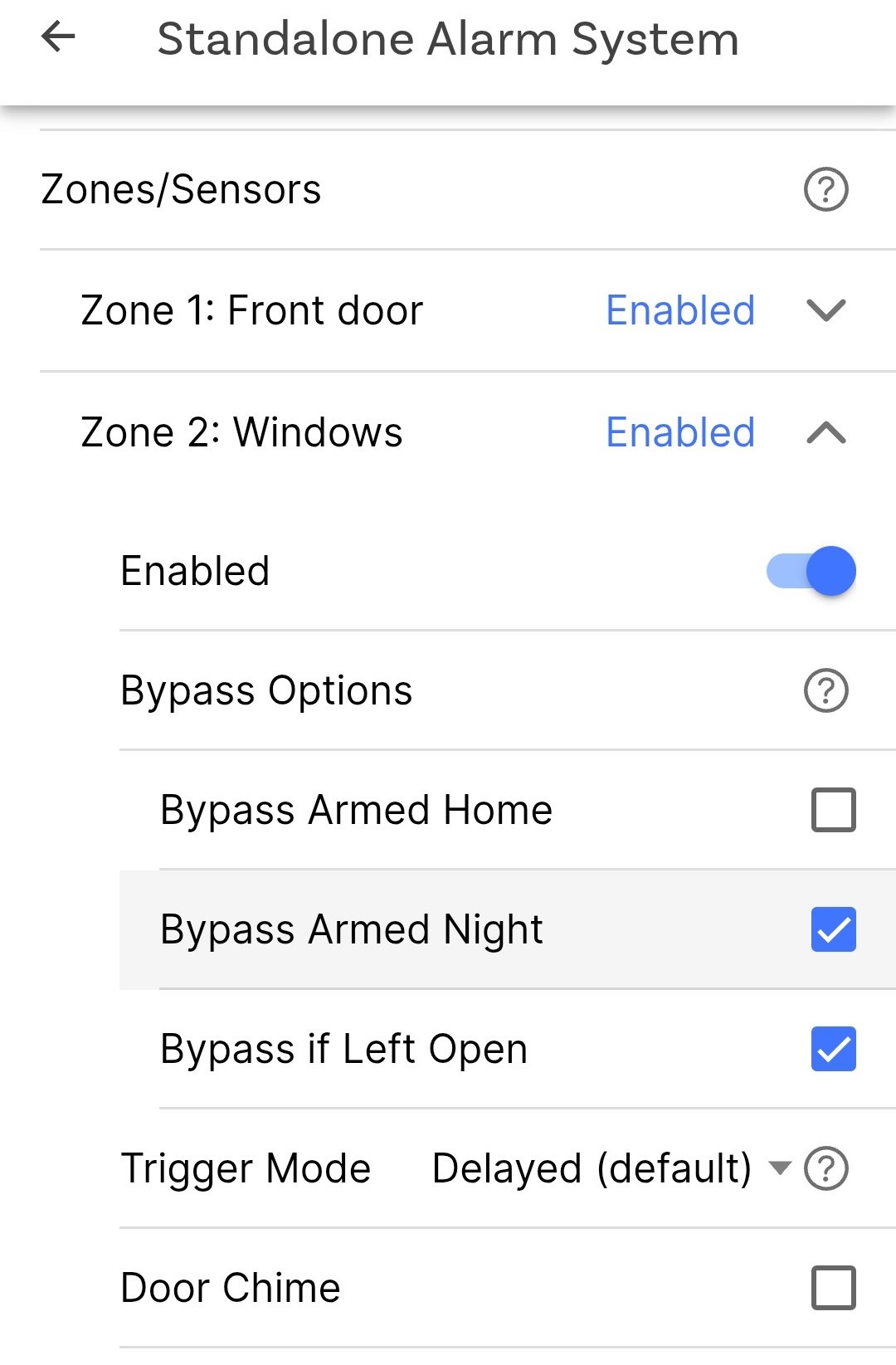The width and height of the screenshot is (896, 1365).
Task: Go back from Standalone Alarm System
Action: (x=58, y=37)
